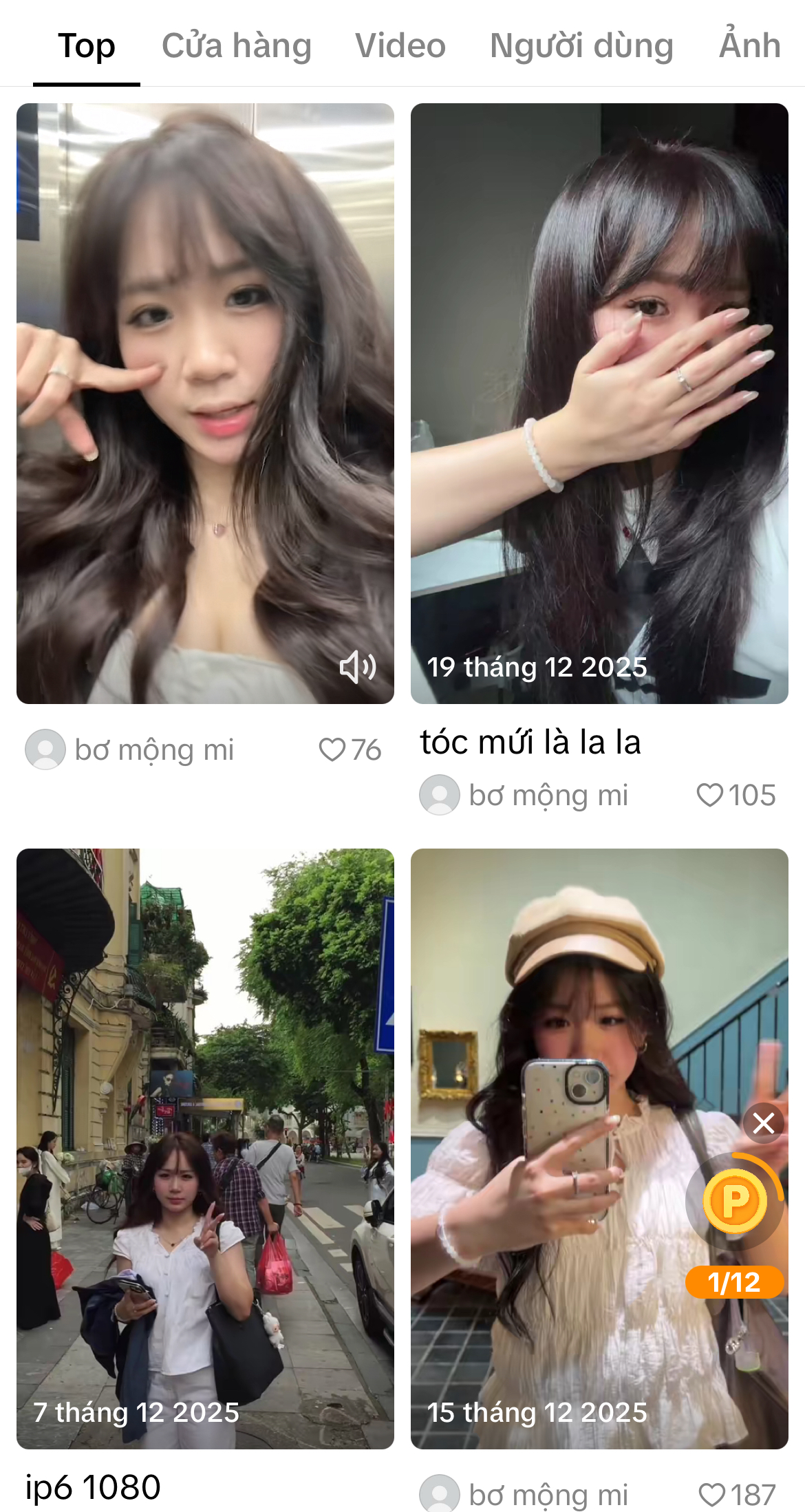This screenshot has height=1512, width=805.
Task: Unmute the playing video with speaker icon
Action: (358, 666)
